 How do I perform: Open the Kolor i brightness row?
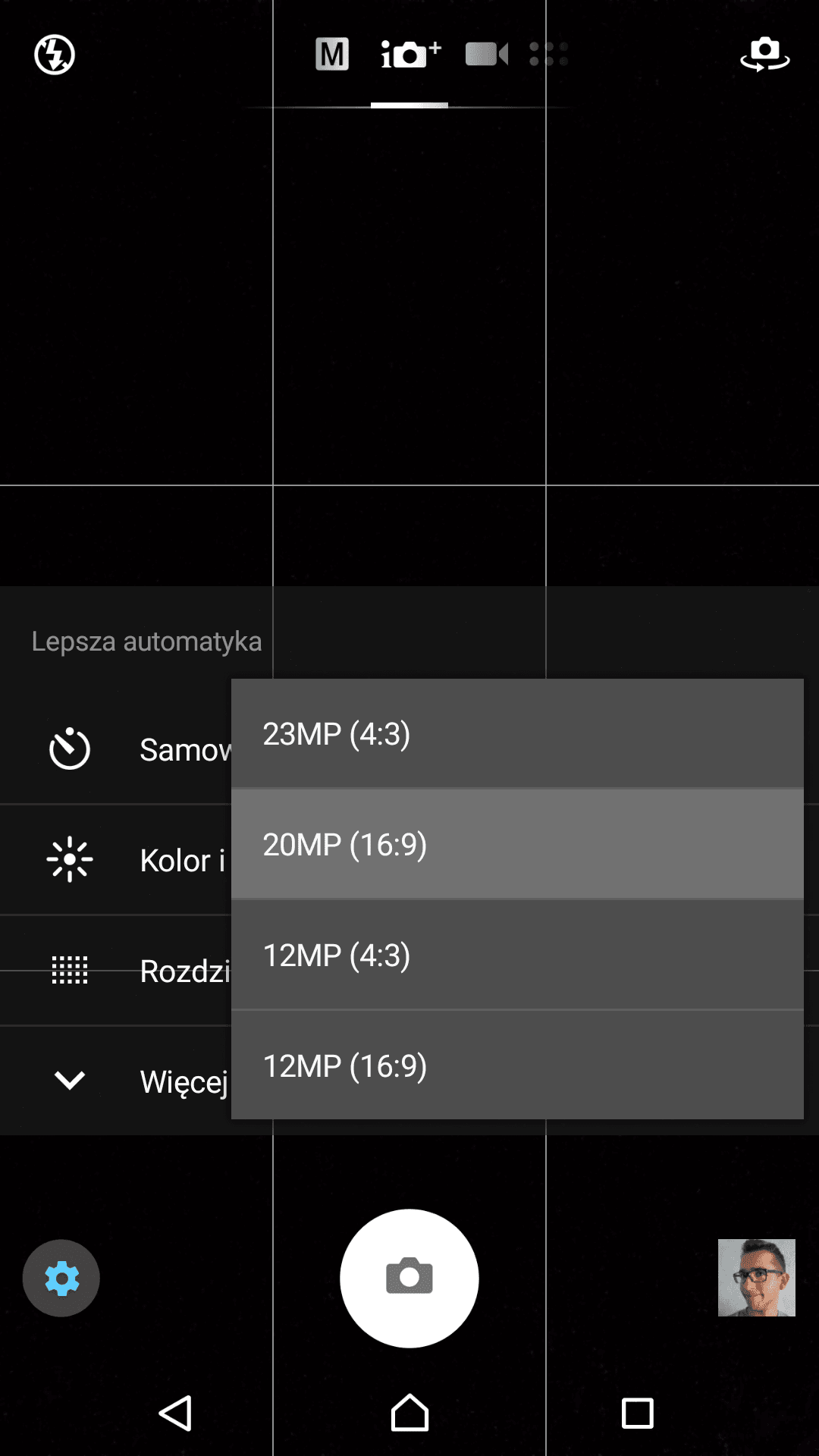coord(116,860)
